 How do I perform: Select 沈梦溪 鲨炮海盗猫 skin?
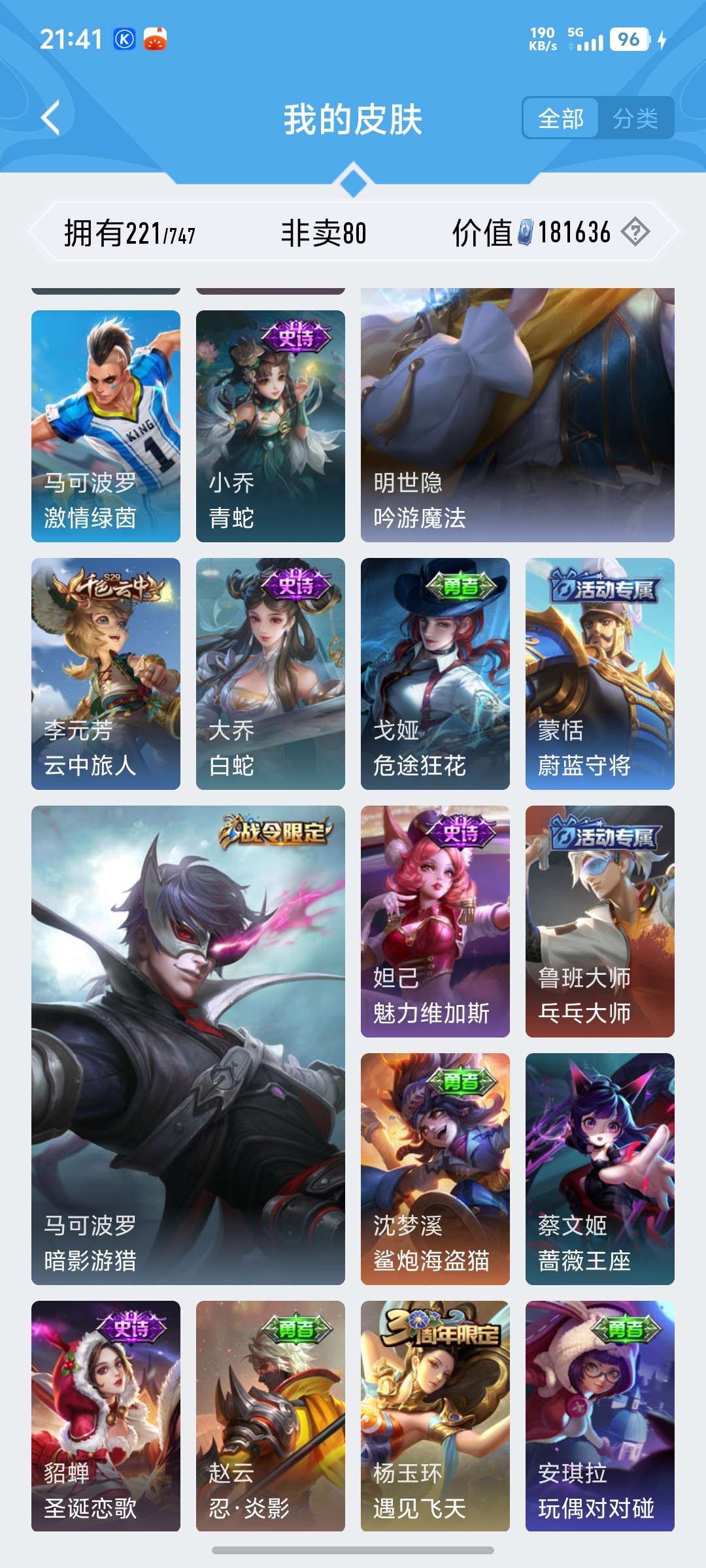435,1169
